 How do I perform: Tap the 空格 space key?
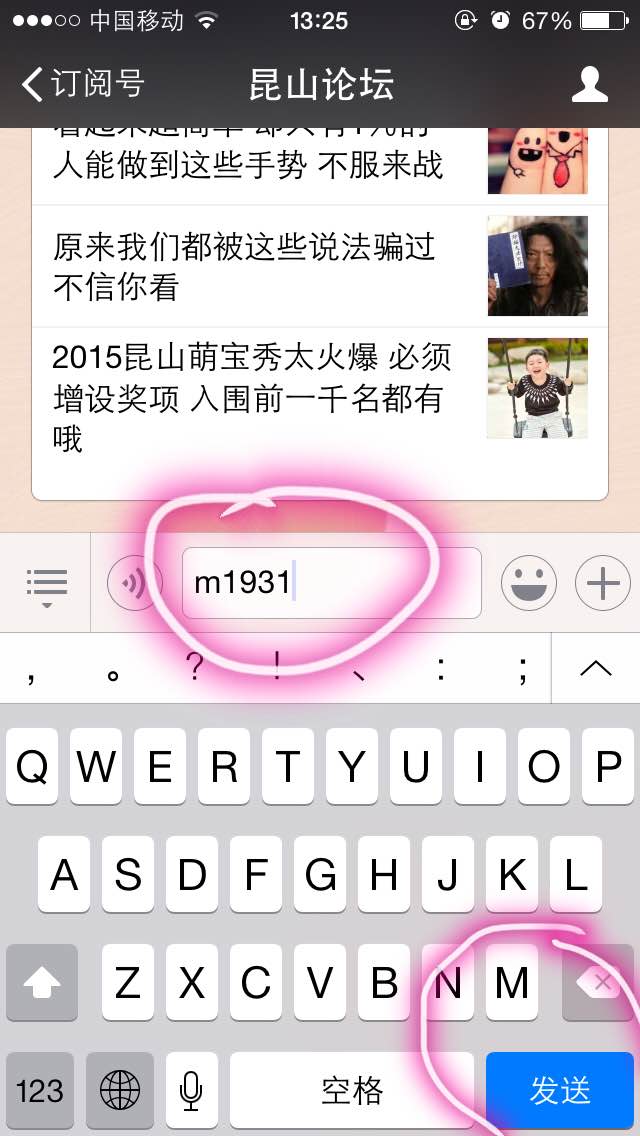[352, 1090]
